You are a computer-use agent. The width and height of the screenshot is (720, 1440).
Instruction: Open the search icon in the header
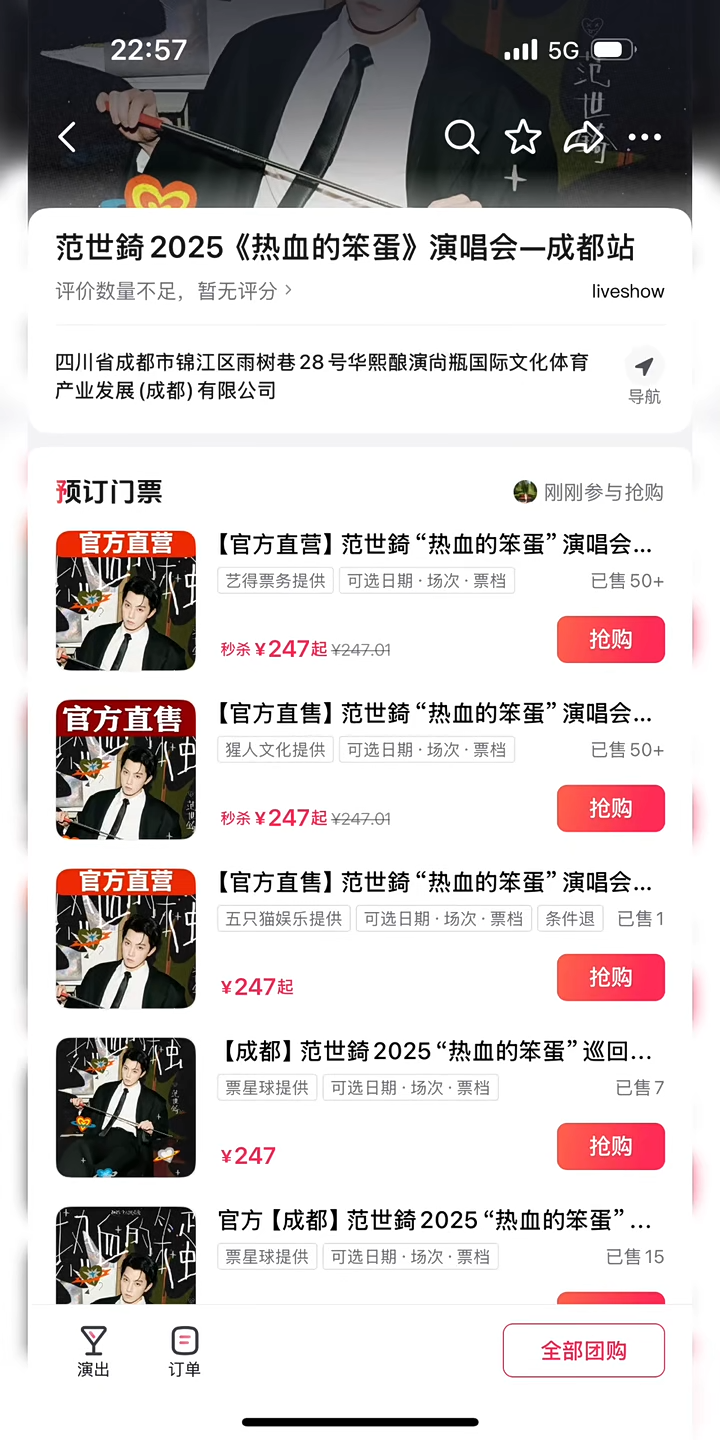pyautogui.click(x=462, y=138)
